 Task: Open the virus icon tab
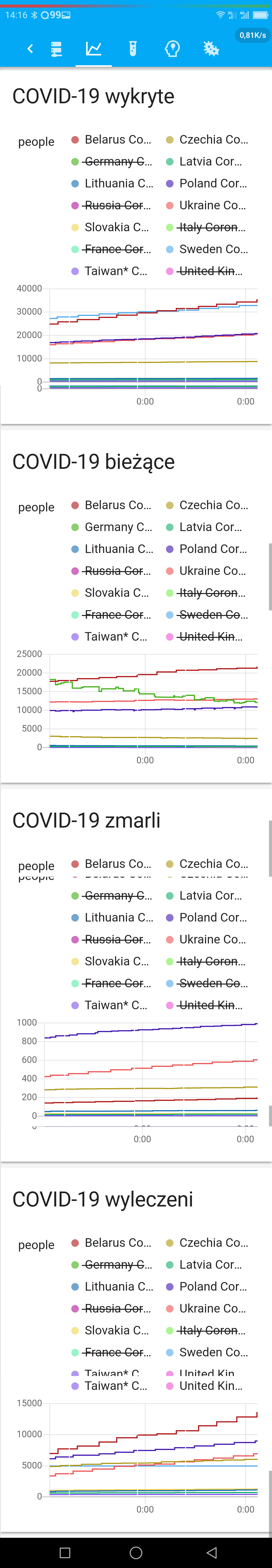pyautogui.click(x=211, y=49)
